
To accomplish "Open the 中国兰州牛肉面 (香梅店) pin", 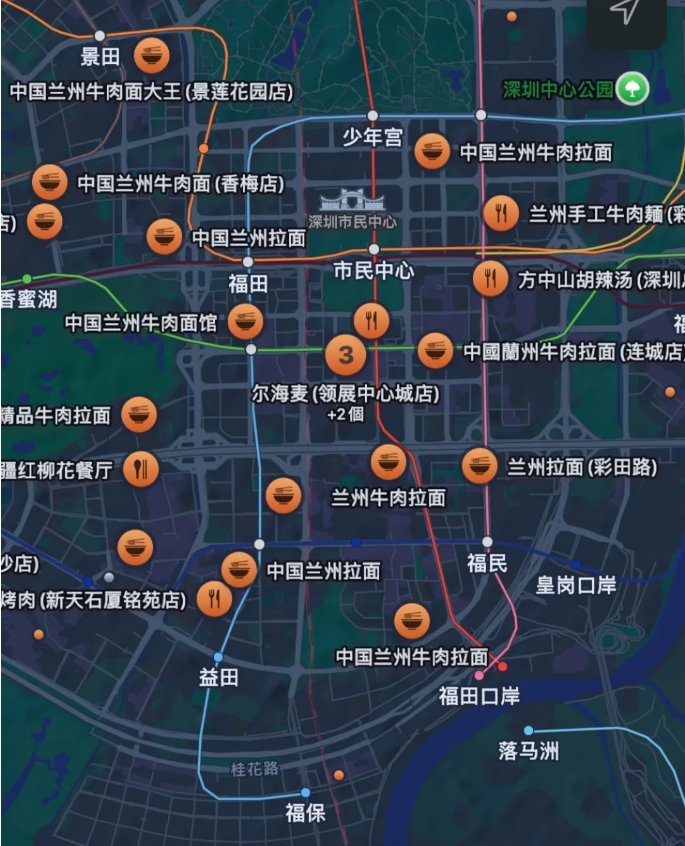I will (x=50, y=183).
